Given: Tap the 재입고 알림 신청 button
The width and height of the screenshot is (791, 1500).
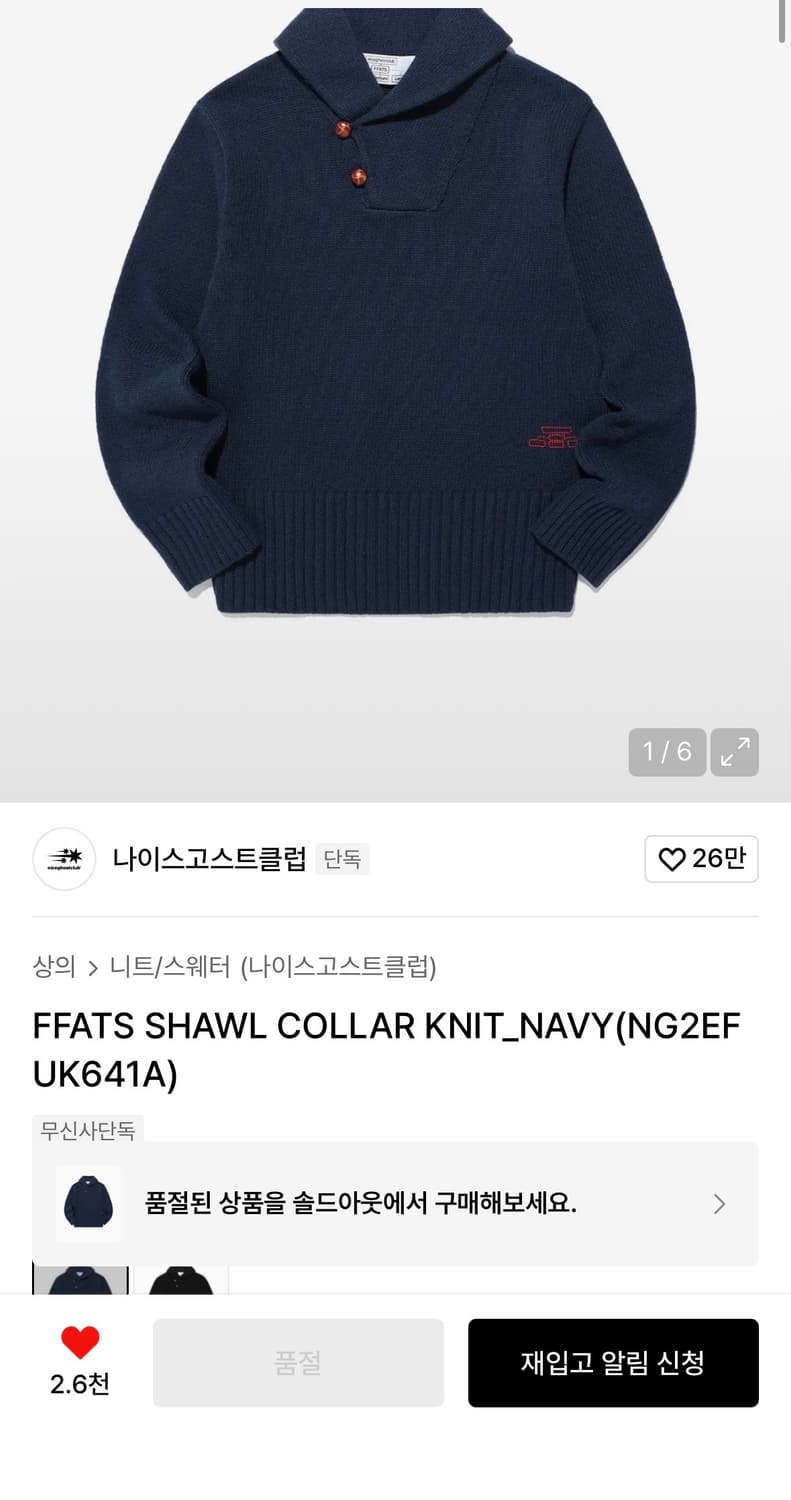Looking at the screenshot, I should click(x=613, y=1362).
